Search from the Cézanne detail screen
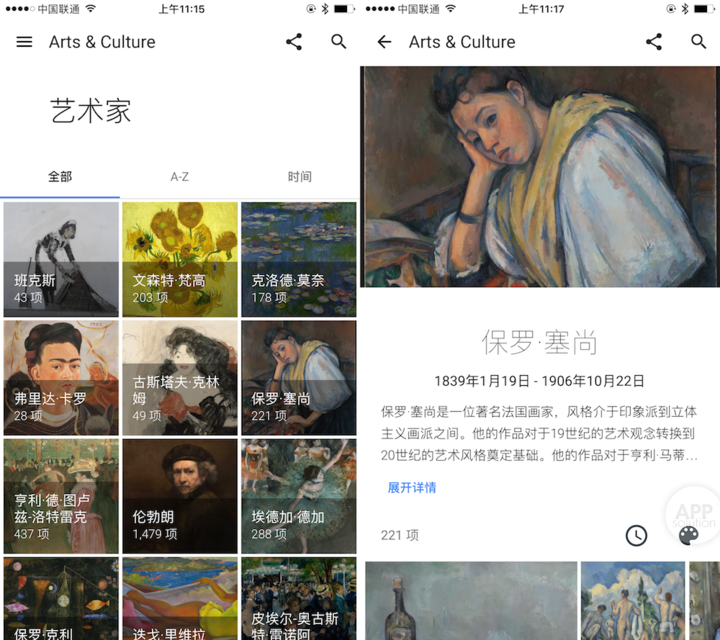The width and height of the screenshot is (720, 640). click(699, 42)
